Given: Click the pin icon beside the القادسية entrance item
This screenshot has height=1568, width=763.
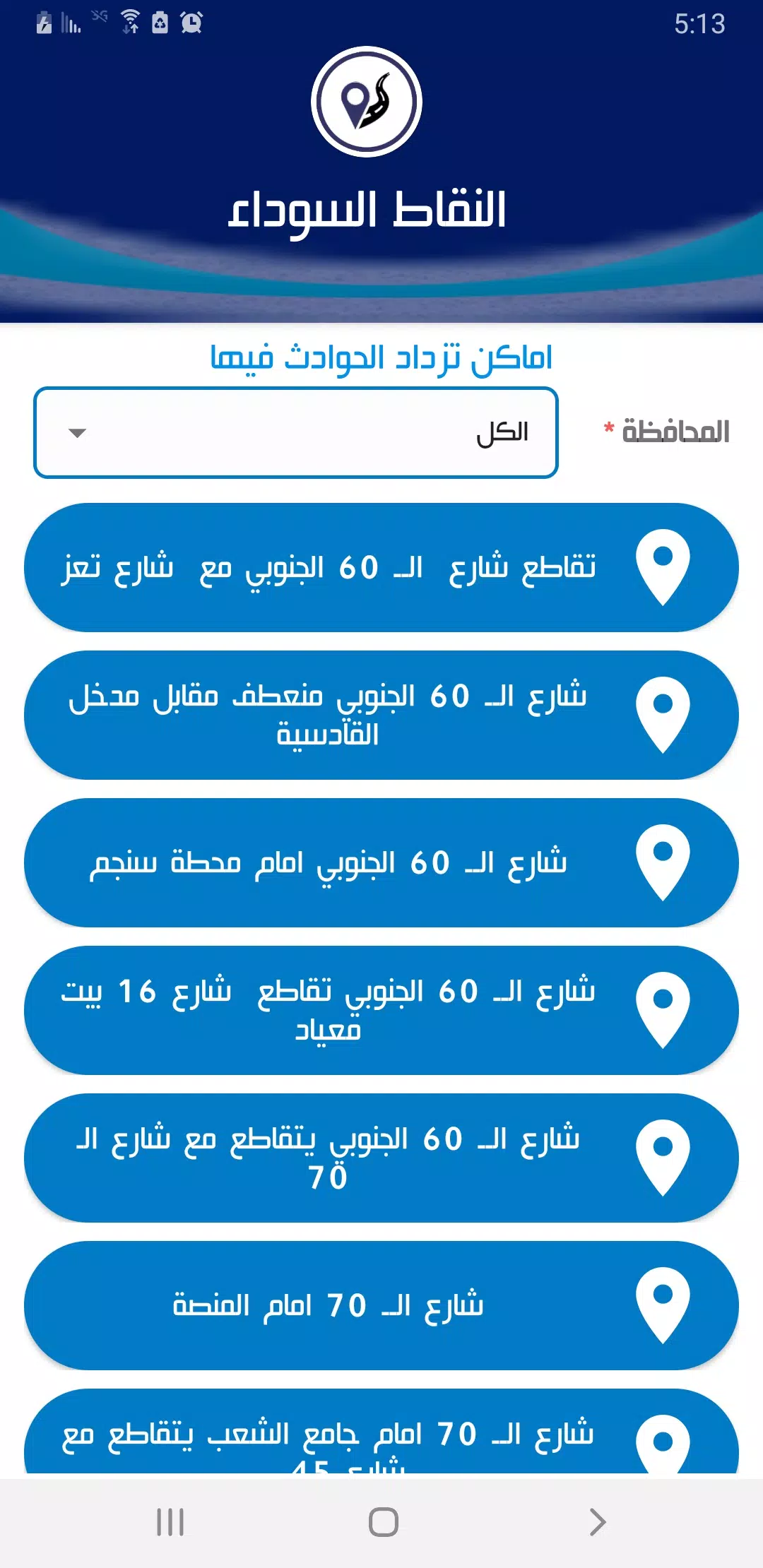Looking at the screenshot, I should 664,715.
